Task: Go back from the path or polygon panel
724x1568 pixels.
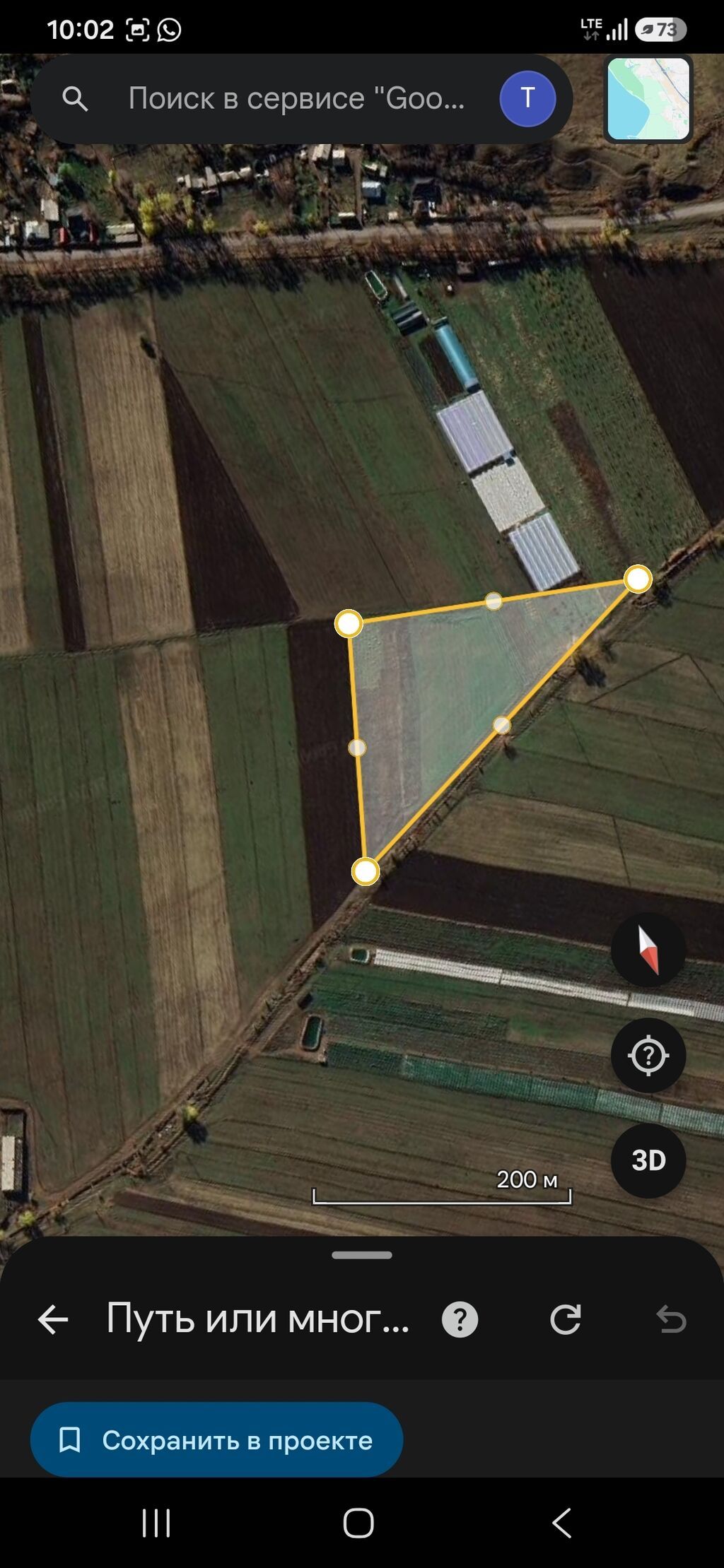Action: [x=53, y=1319]
